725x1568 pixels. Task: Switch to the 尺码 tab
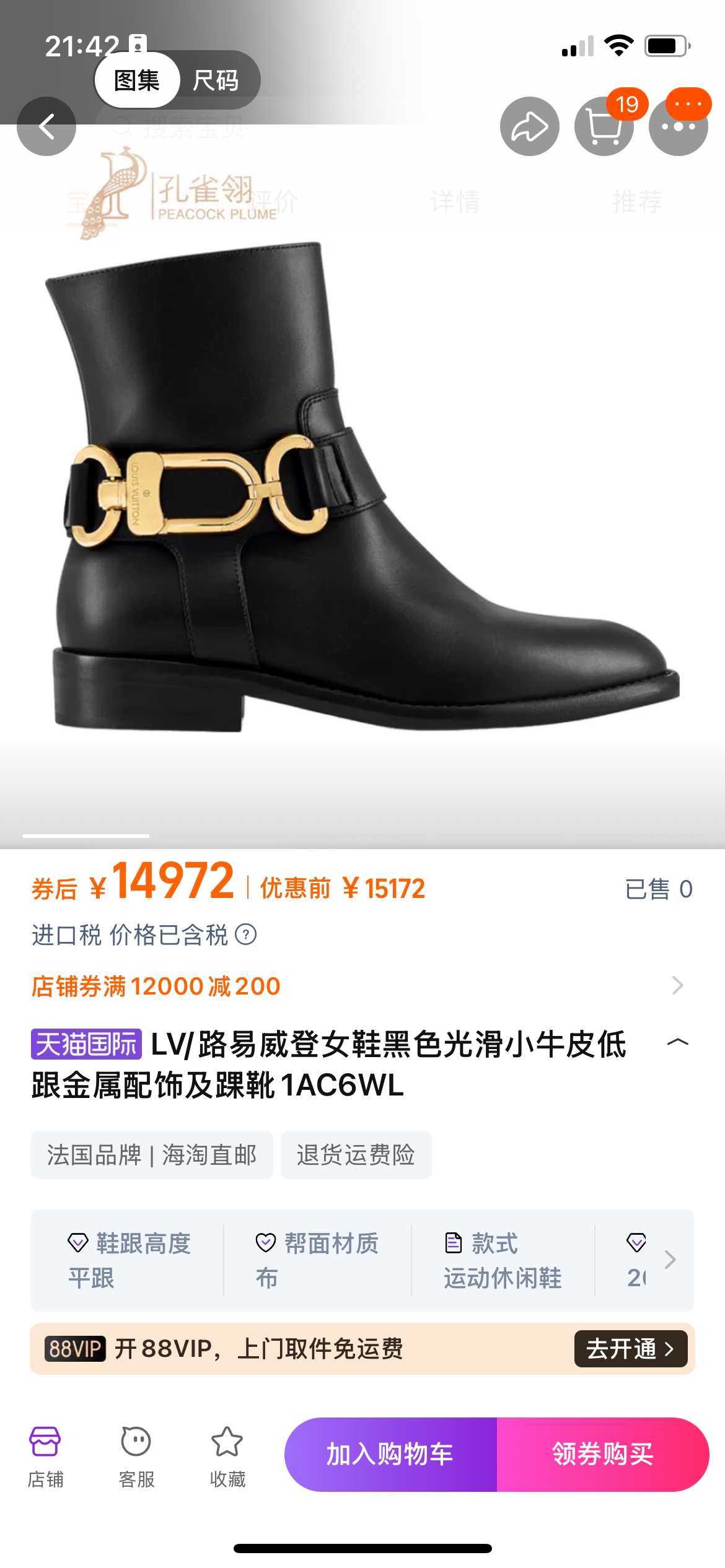point(216,81)
